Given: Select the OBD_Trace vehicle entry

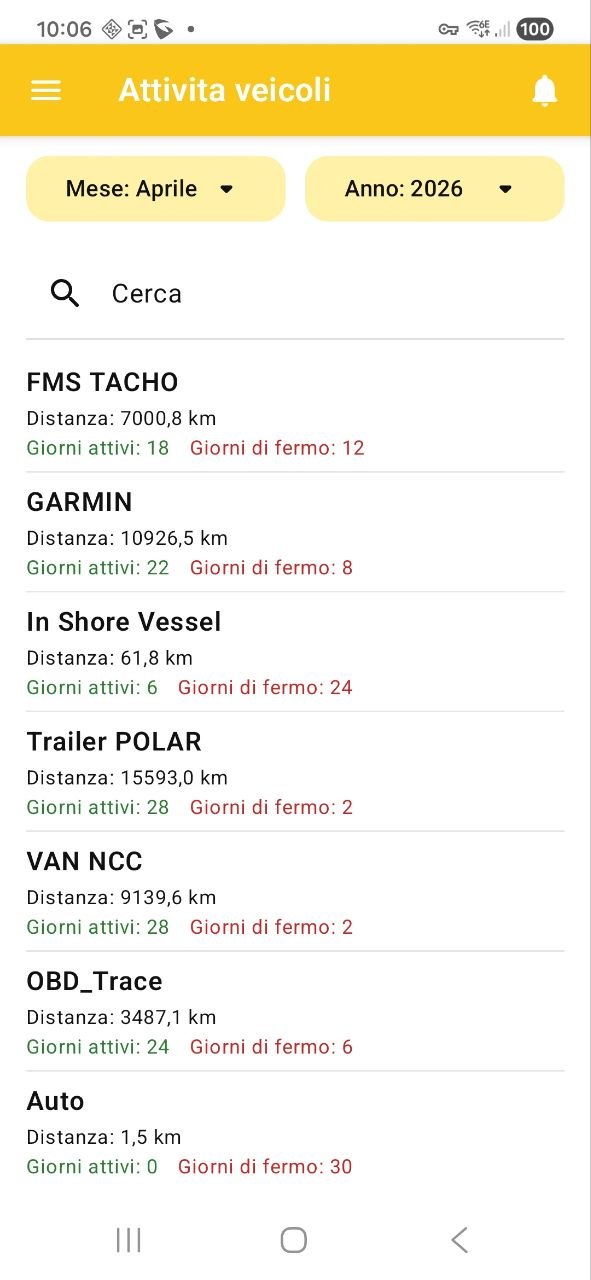Looking at the screenshot, I should click(295, 1012).
